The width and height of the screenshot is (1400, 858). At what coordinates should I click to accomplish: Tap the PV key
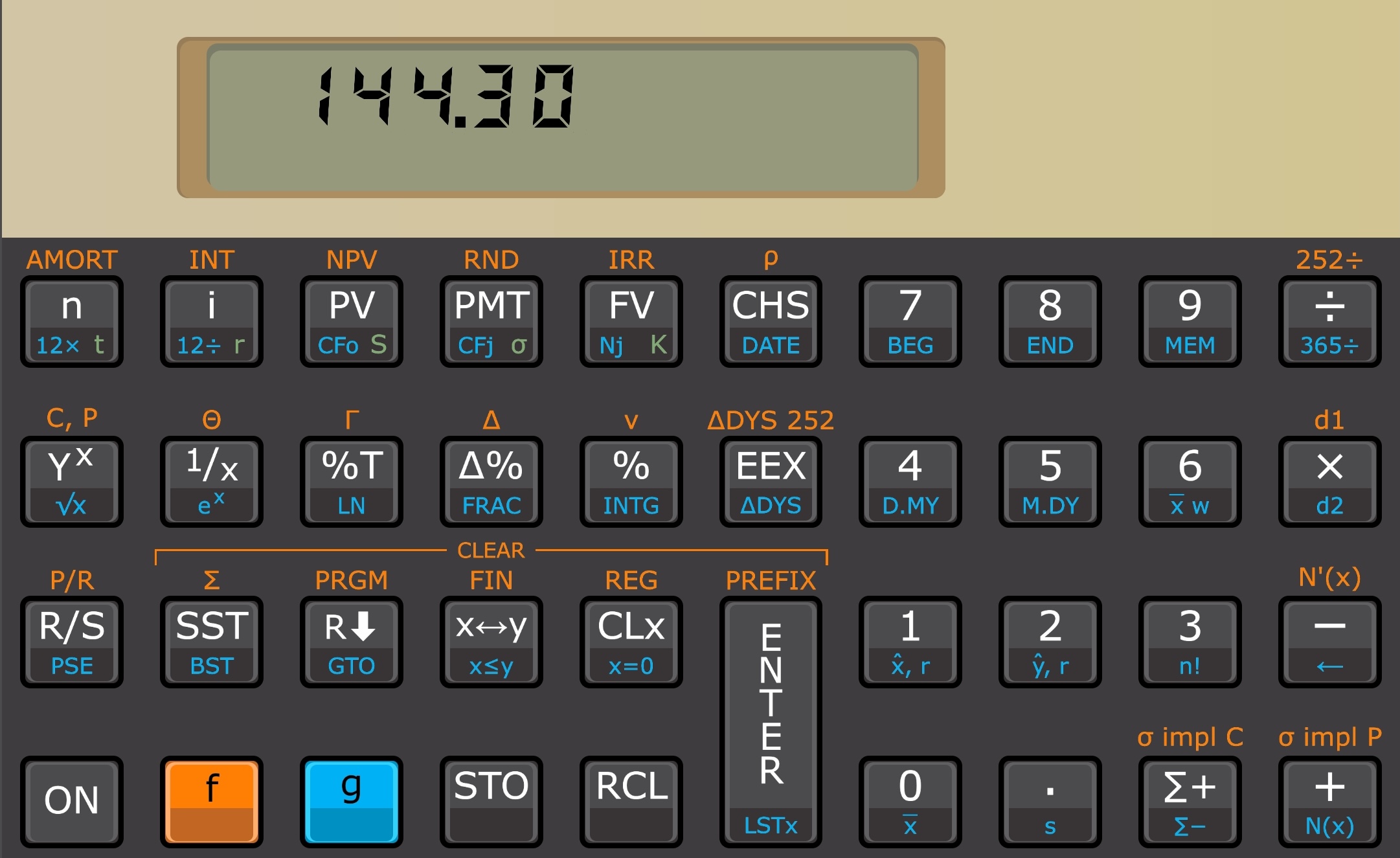[x=351, y=321]
